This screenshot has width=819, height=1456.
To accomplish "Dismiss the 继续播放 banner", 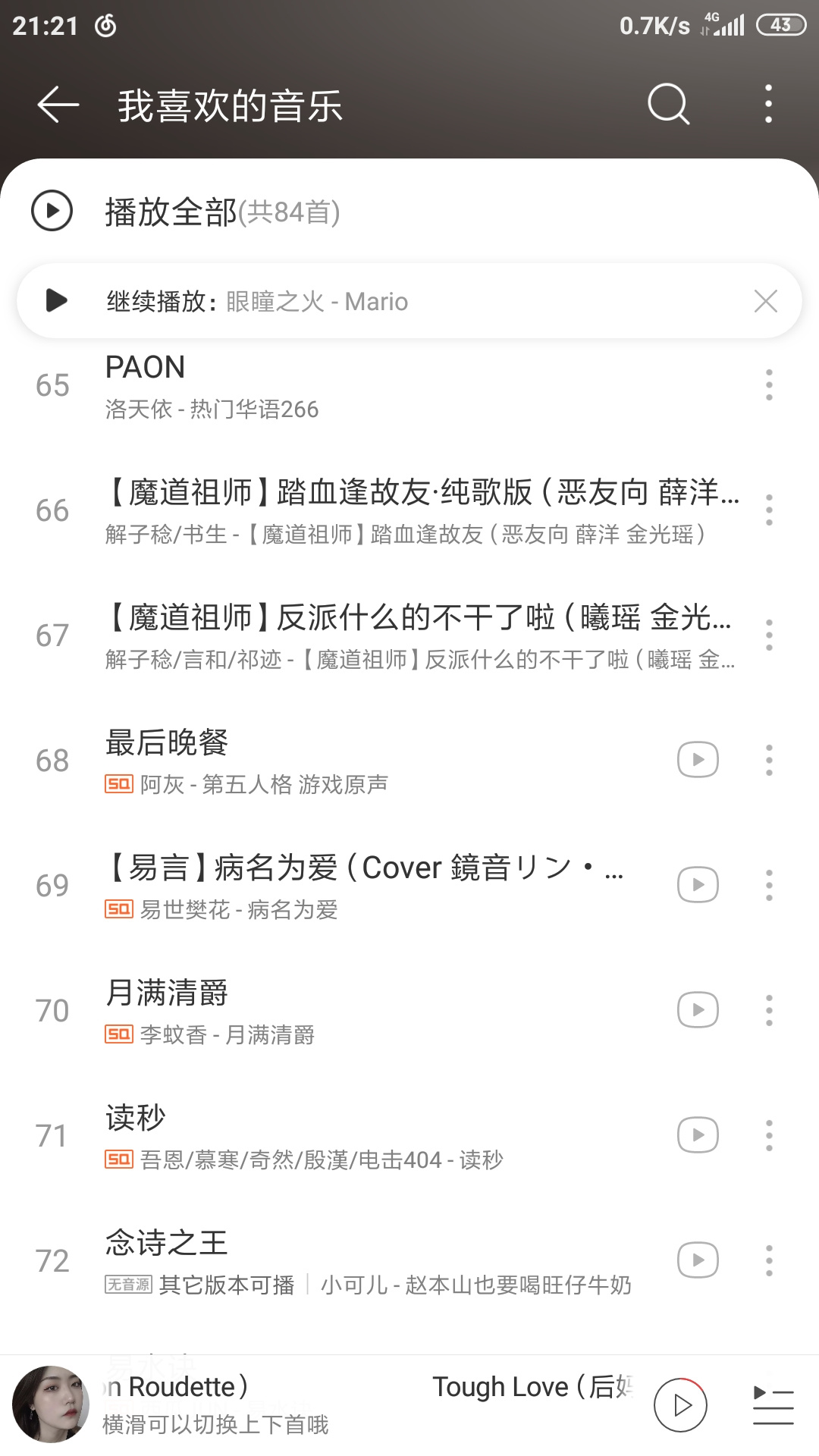I will click(766, 301).
